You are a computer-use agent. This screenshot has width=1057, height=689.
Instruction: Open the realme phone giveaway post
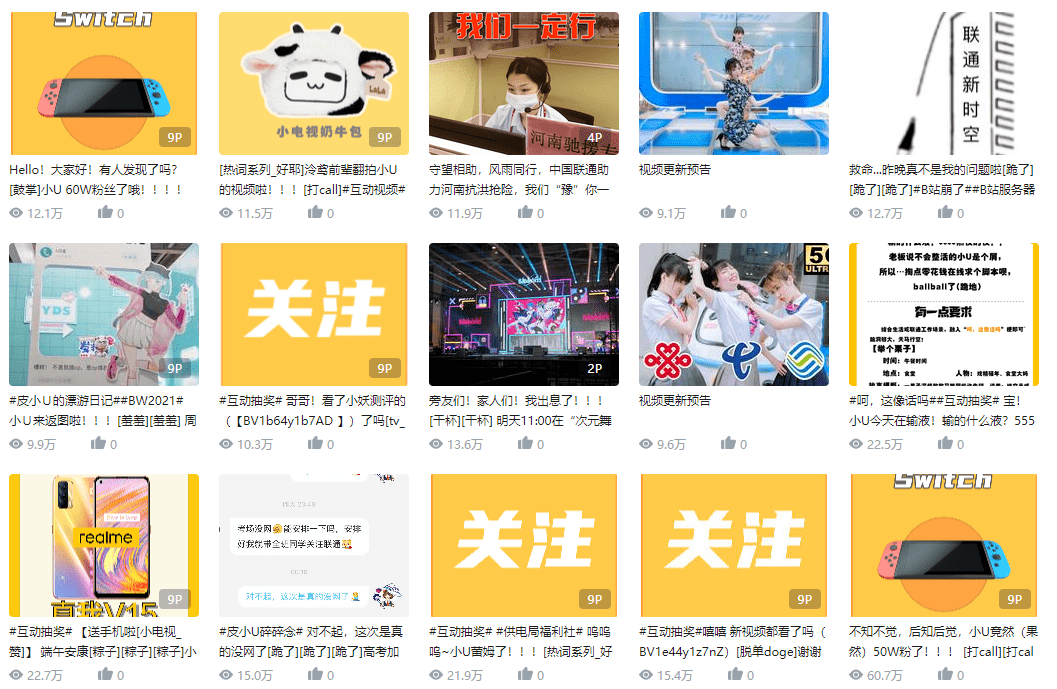pyautogui.click(x=104, y=545)
